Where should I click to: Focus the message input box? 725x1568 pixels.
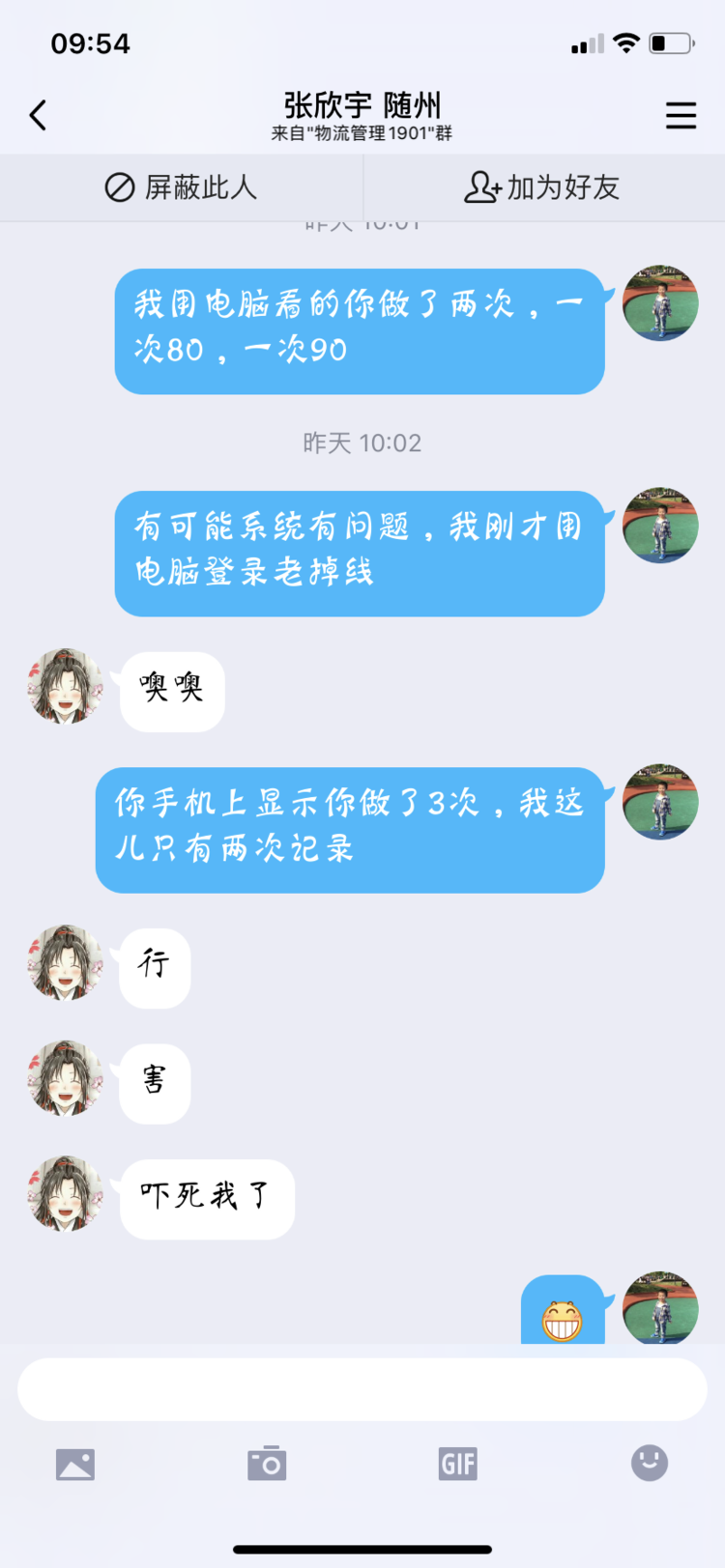pyautogui.click(x=362, y=1389)
